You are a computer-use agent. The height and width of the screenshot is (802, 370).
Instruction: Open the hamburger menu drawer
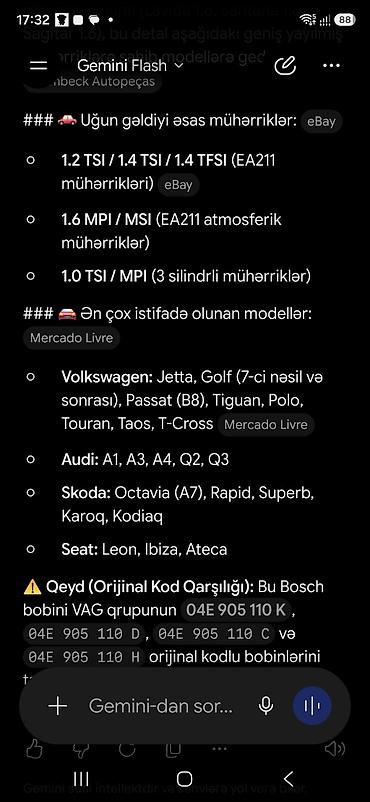coord(39,65)
